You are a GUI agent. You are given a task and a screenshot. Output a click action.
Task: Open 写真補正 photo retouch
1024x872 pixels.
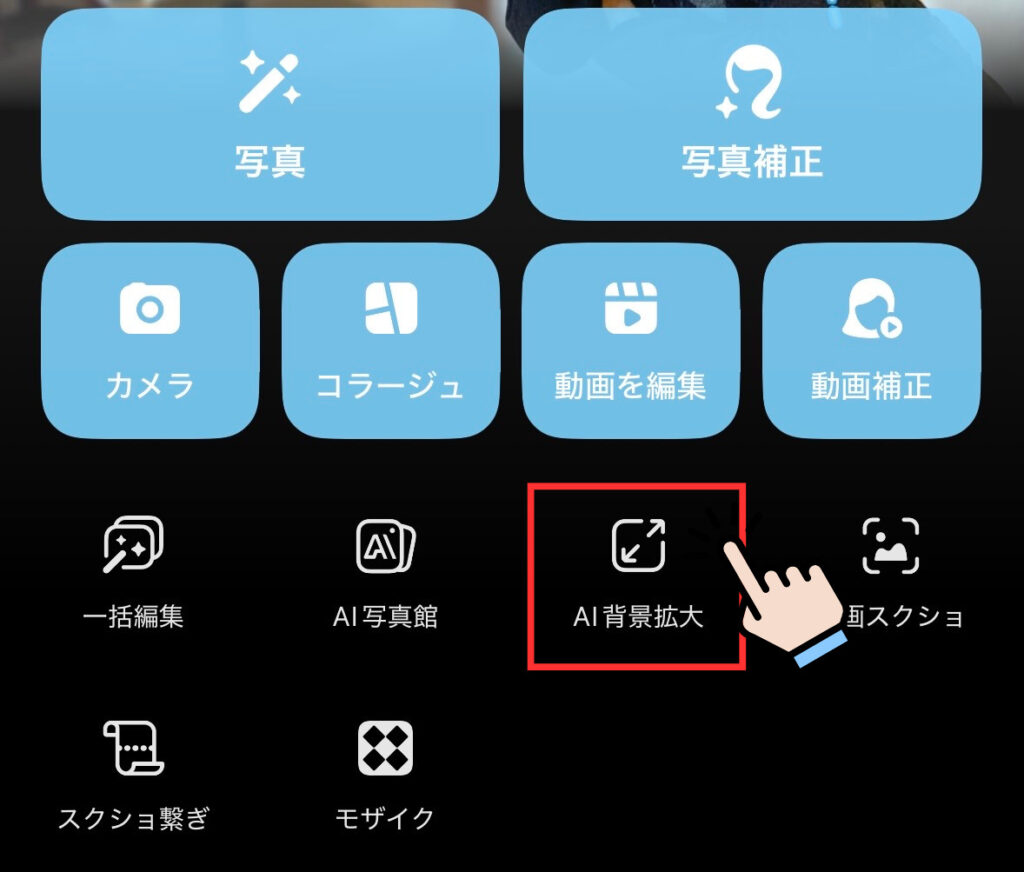(752, 115)
